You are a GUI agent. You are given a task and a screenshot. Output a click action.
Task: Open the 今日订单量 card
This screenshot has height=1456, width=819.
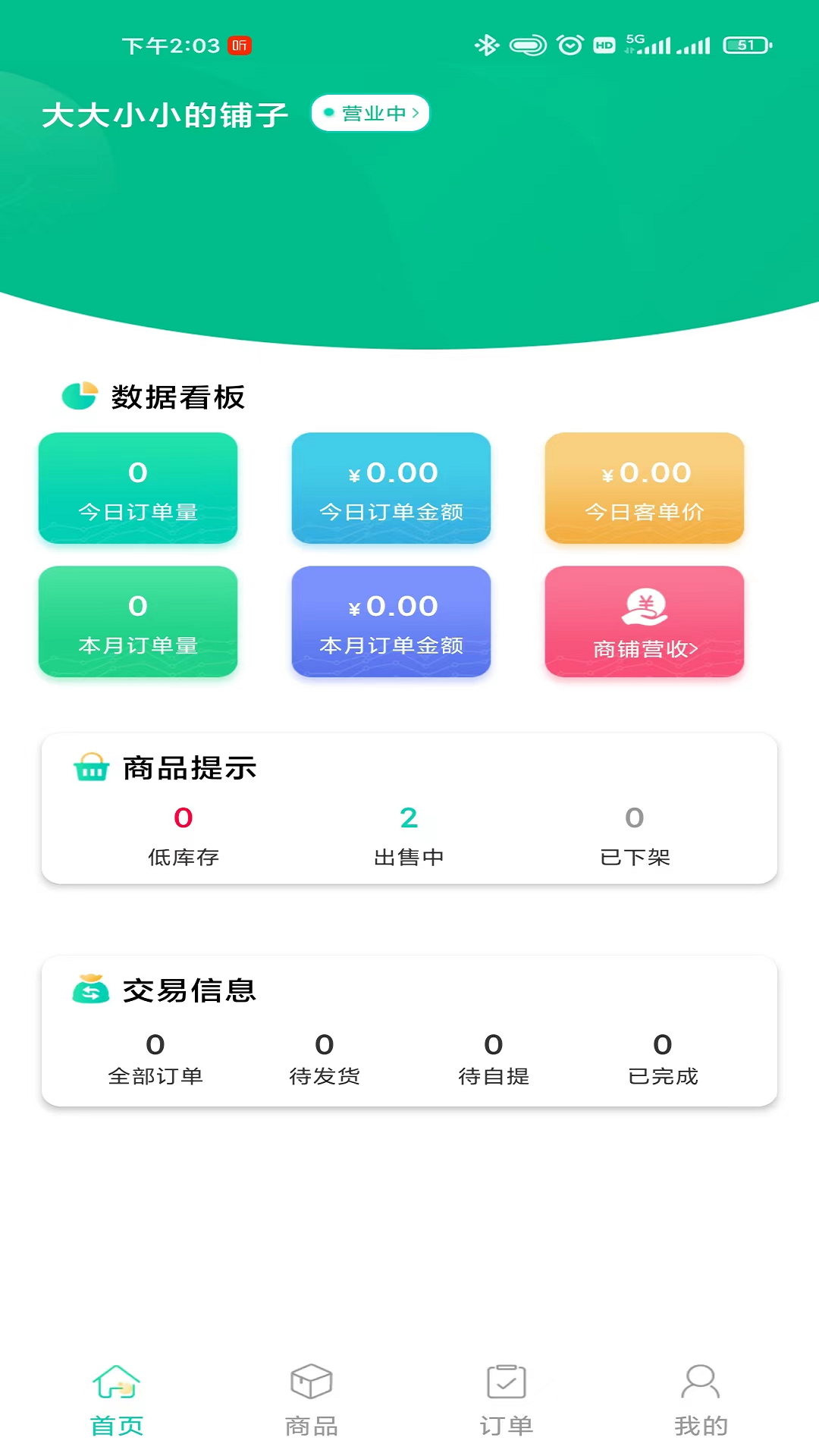point(138,488)
